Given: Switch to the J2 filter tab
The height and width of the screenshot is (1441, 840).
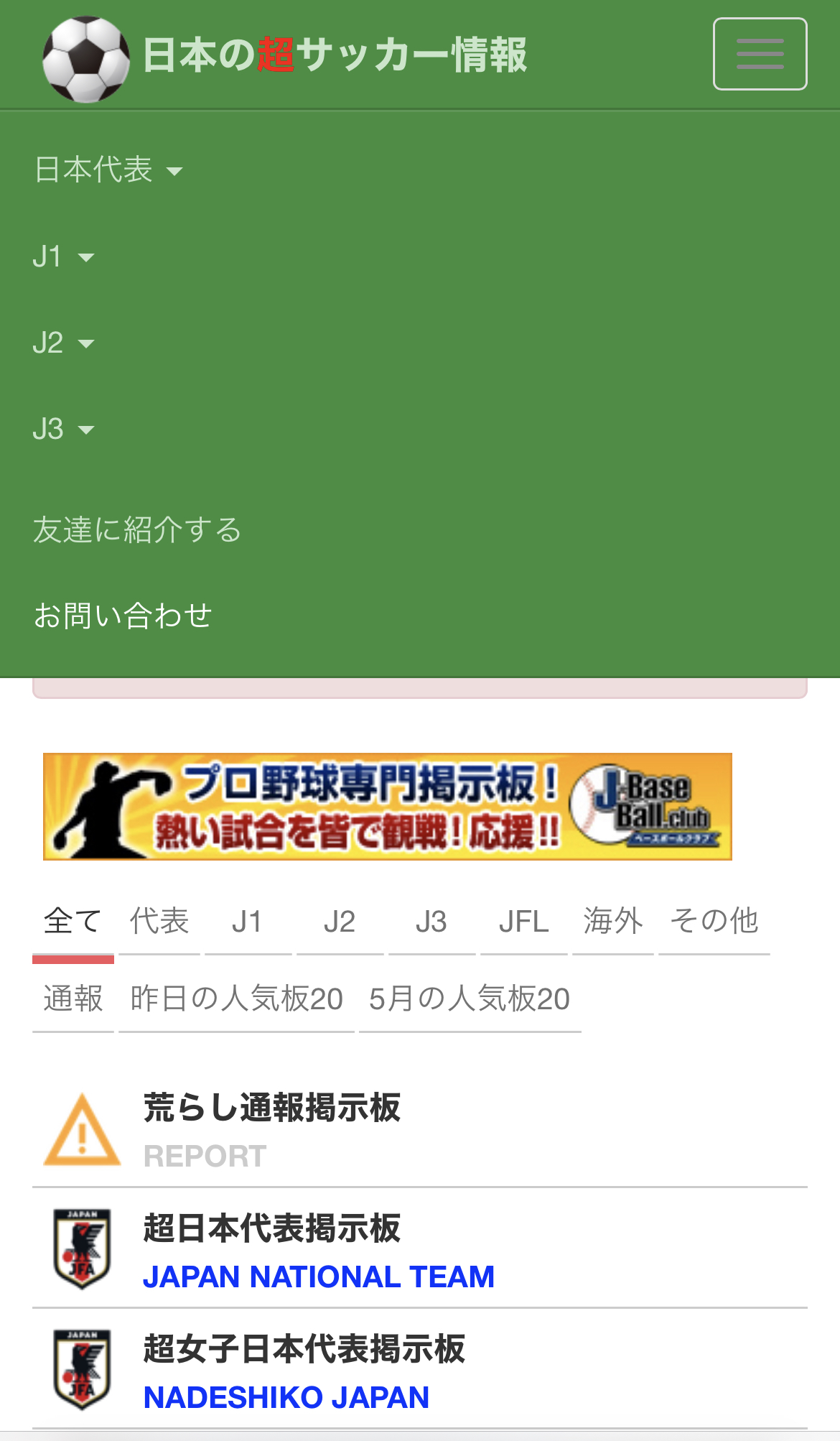Looking at the screenshot, I should coord(340,921).
